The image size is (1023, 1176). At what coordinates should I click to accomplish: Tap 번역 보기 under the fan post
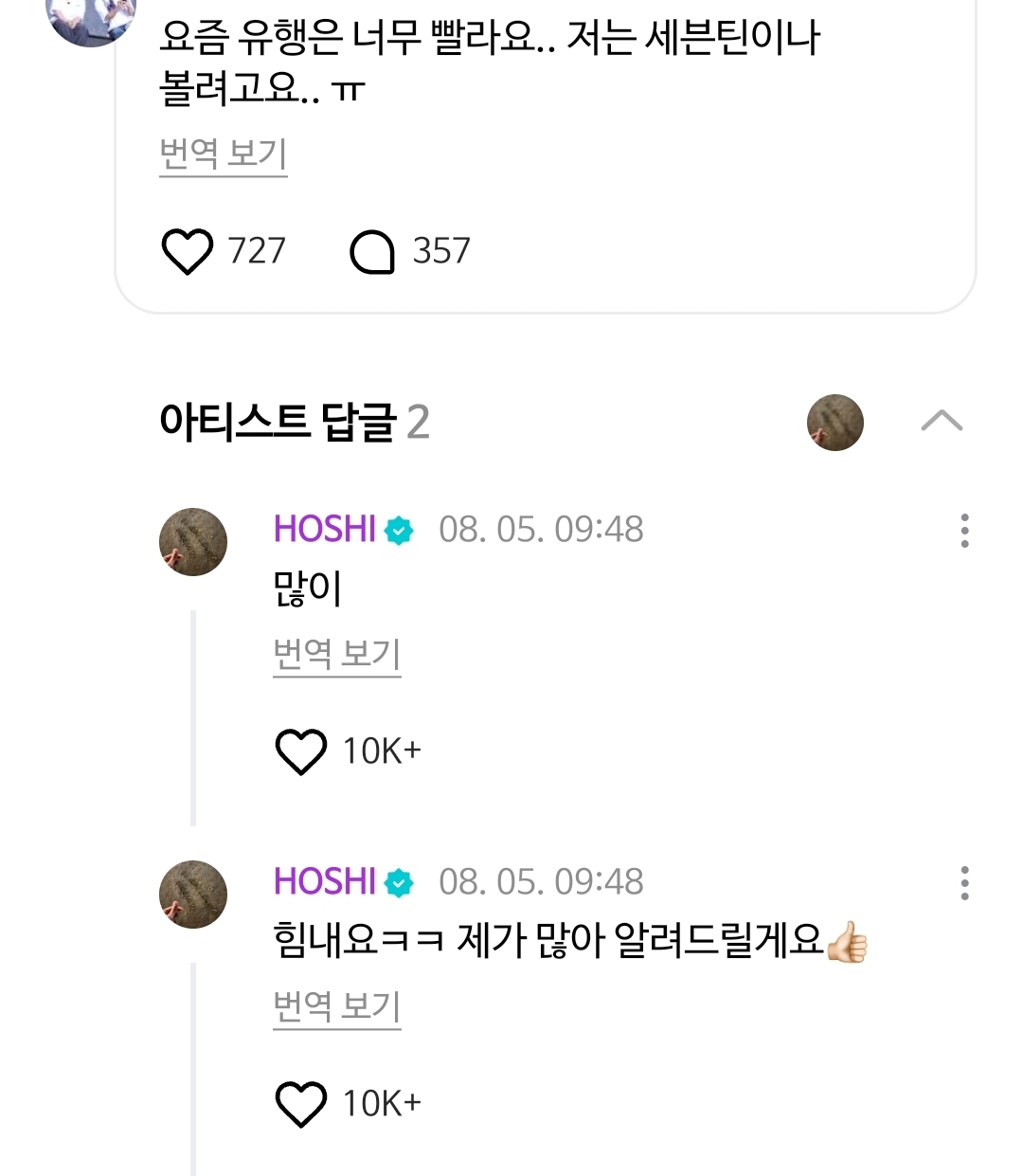(x=224, y=154)
